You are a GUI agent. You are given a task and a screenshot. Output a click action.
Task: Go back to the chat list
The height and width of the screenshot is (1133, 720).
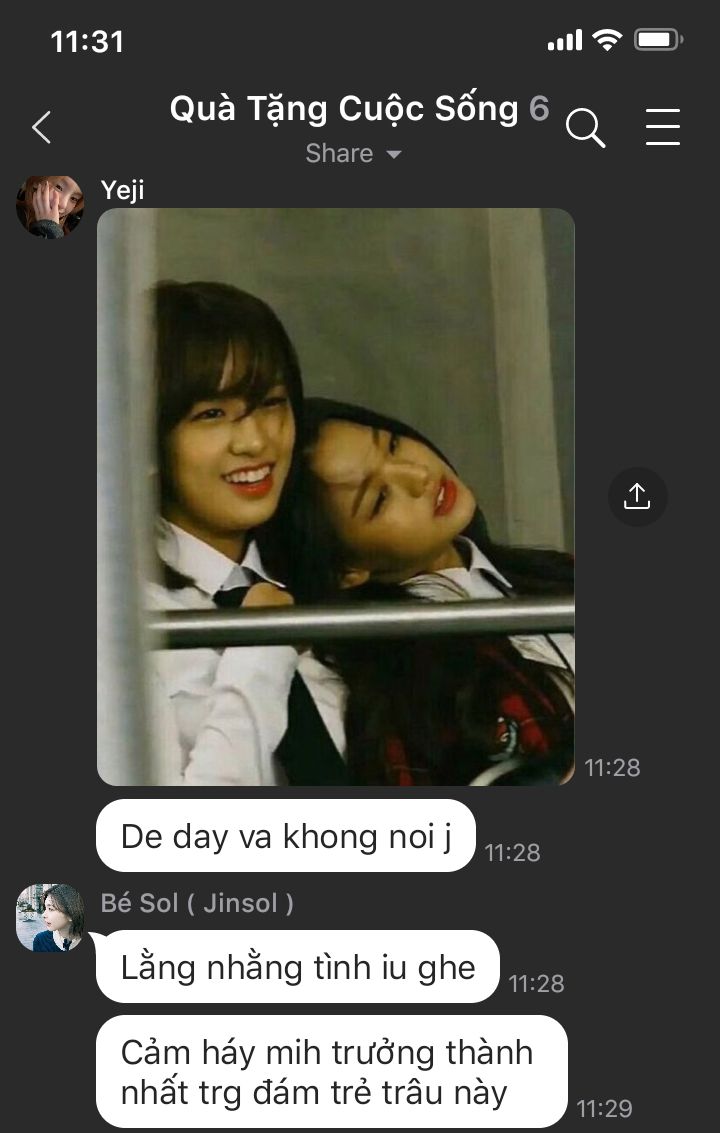click(x=42, y=128)
